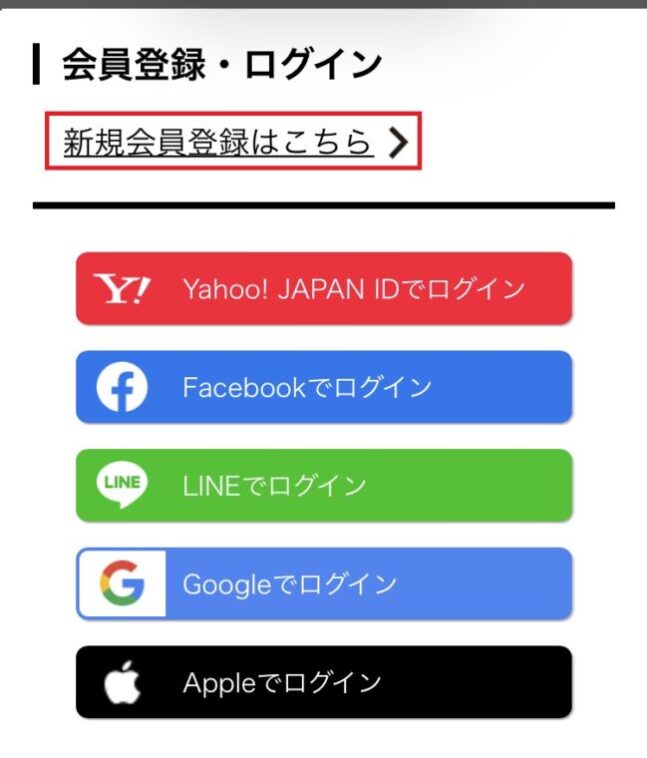Choose Facebookでログイン
This screenshot has width=647, height=758.
324,387
